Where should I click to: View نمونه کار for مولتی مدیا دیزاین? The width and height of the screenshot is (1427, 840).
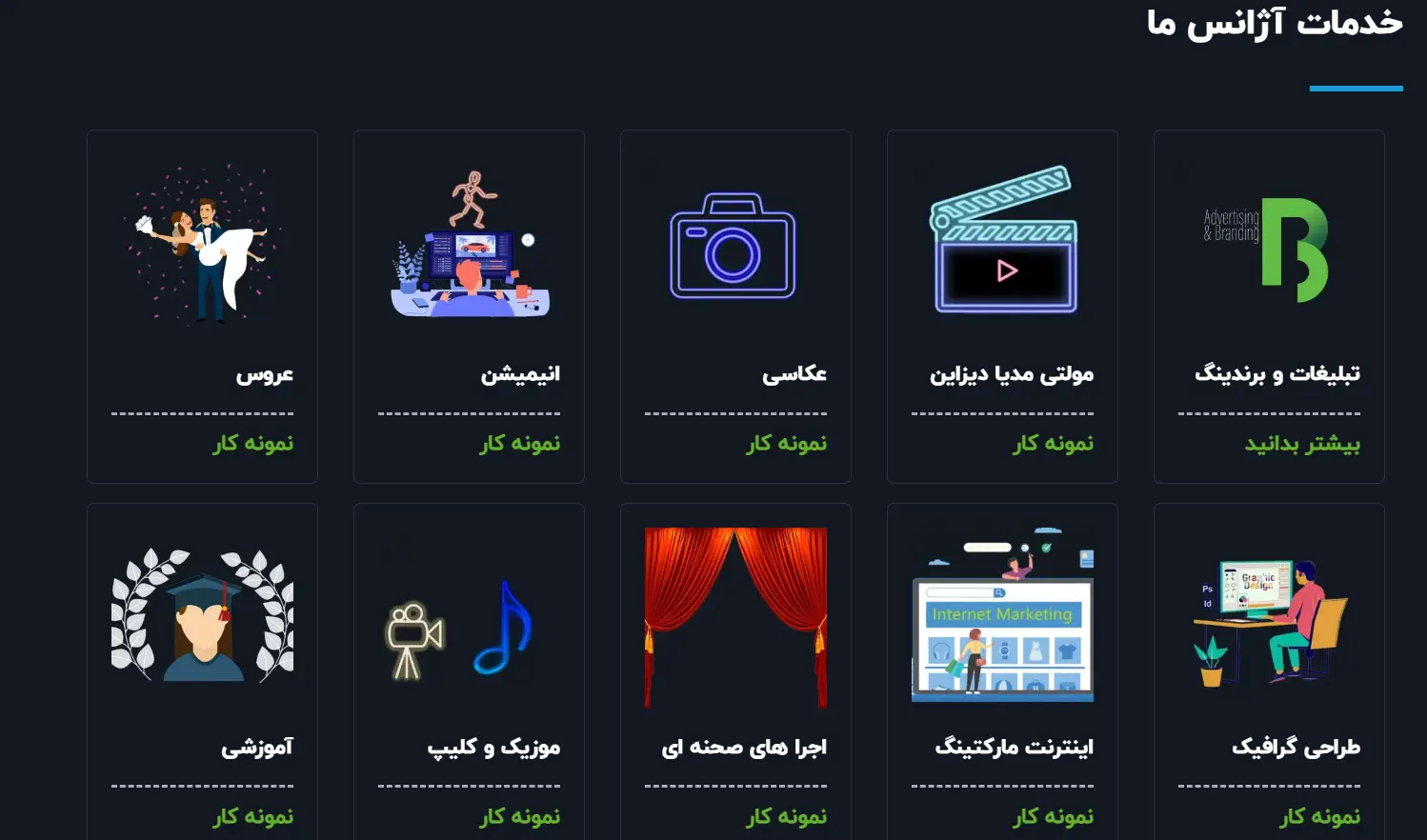(x=1053, y=444)
